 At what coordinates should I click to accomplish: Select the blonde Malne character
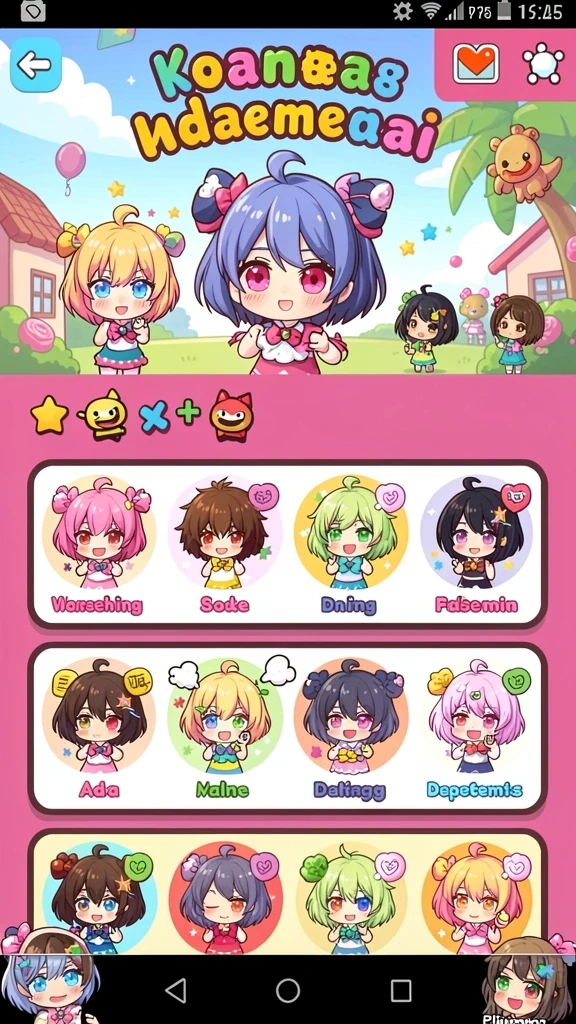225,729
